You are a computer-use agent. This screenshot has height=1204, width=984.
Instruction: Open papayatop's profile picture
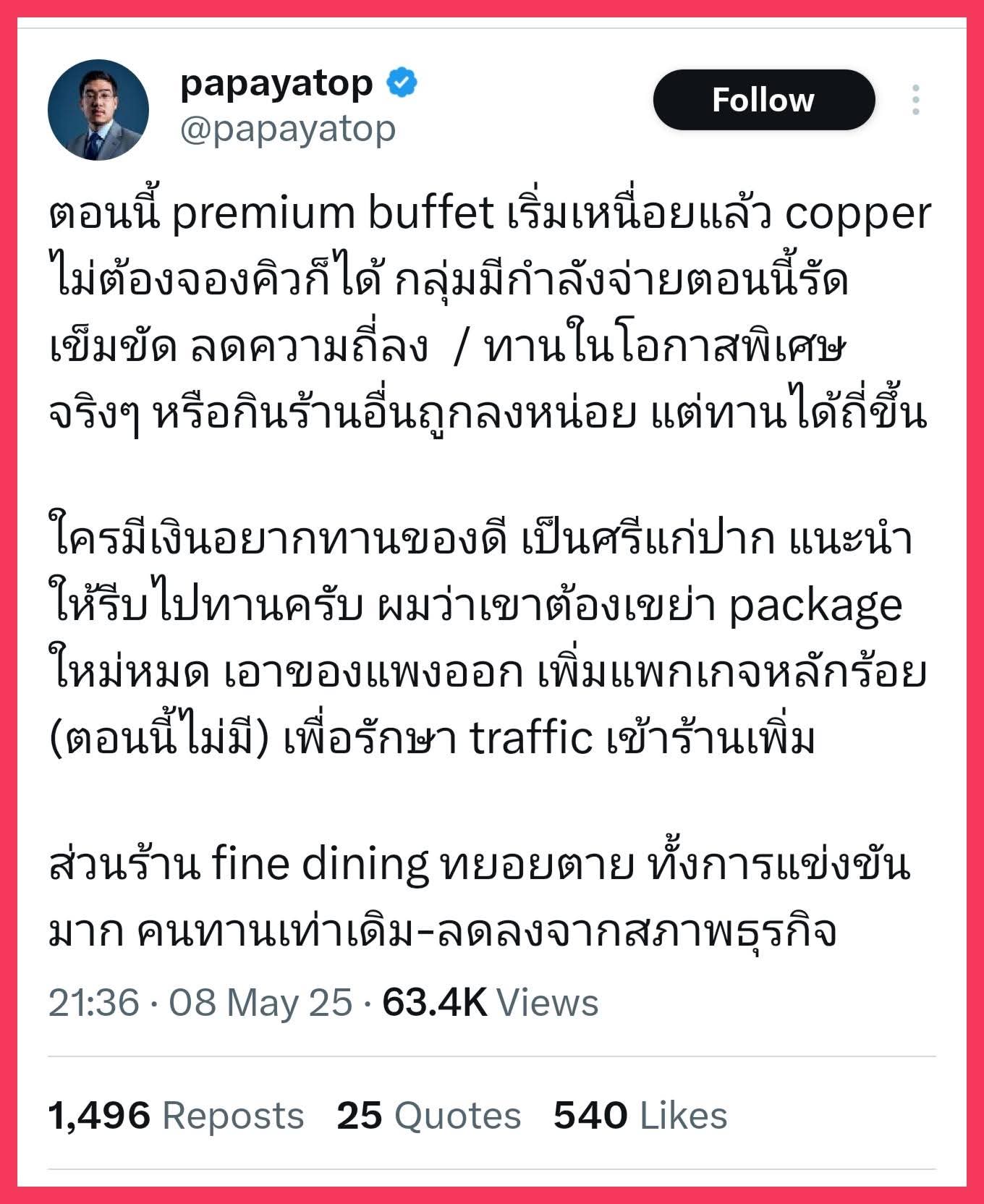98,109
